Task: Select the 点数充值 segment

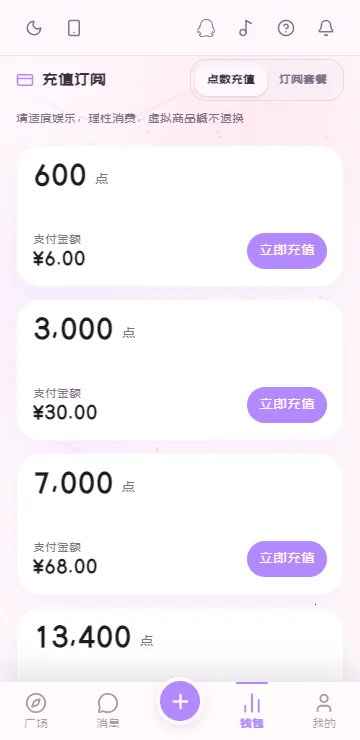Action: [231, 80]
